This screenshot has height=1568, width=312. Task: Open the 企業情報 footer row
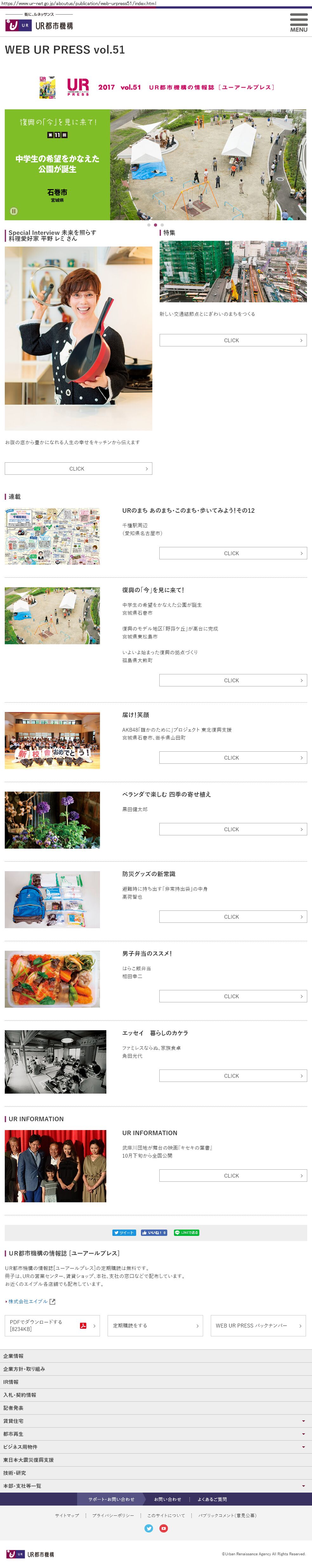[x=156, y=1356]
